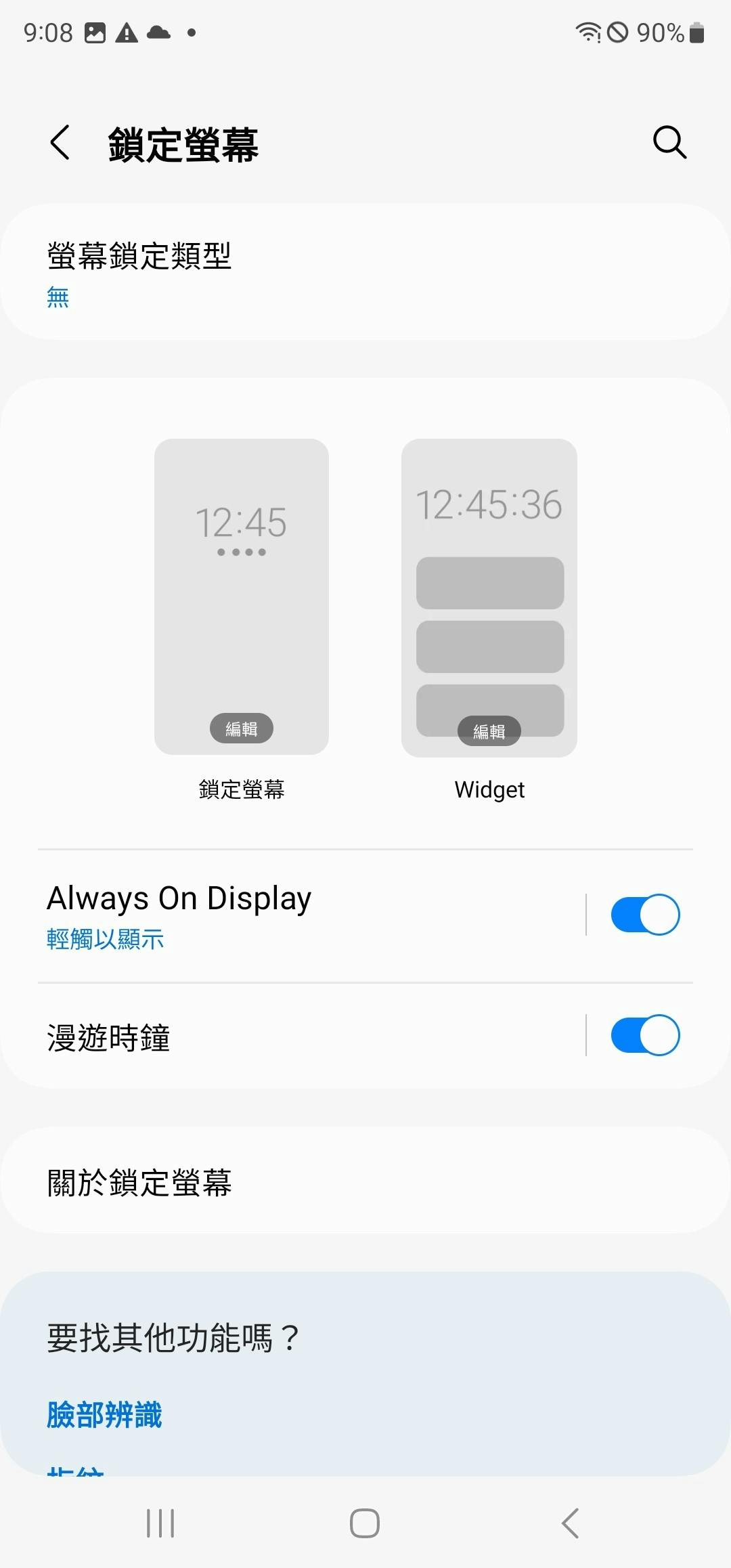This screenshot has height=1568, width=731.
Task: Turn off the Always On Display switch
Action: click(645, 915)
